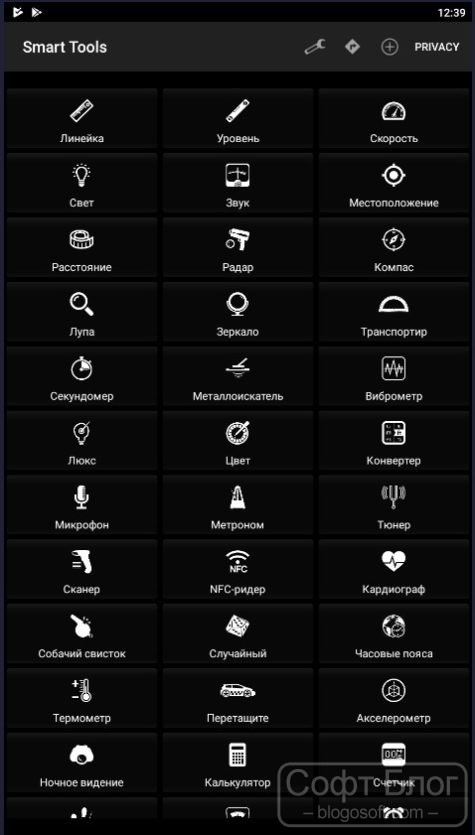Viewport: 475px width, 835px height.
Task: Open the Звук sound meter
Action: click(238, 183)
